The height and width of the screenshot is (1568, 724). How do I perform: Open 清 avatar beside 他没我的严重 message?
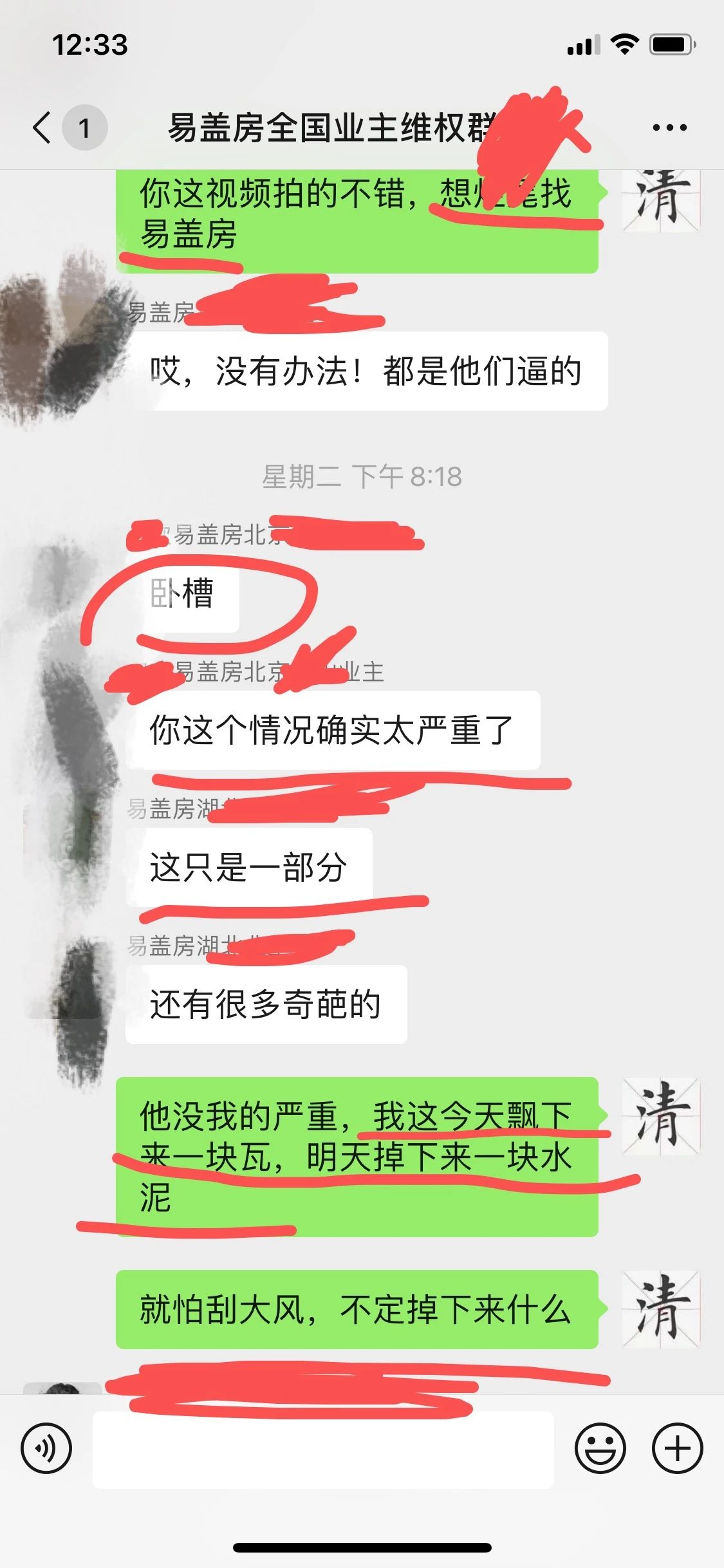(x=661, y=1115)
